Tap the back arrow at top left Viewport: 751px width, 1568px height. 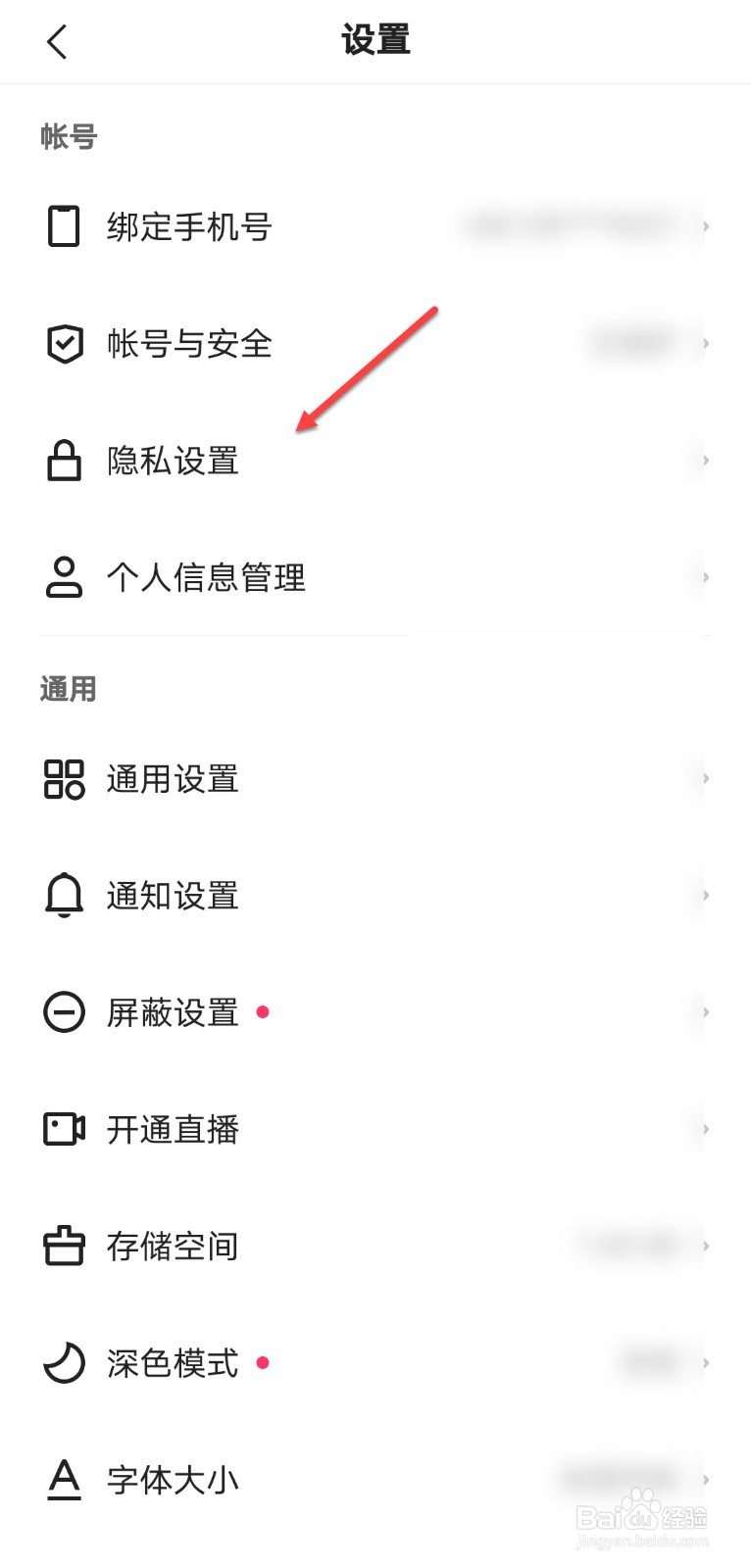tap(56, 41)
